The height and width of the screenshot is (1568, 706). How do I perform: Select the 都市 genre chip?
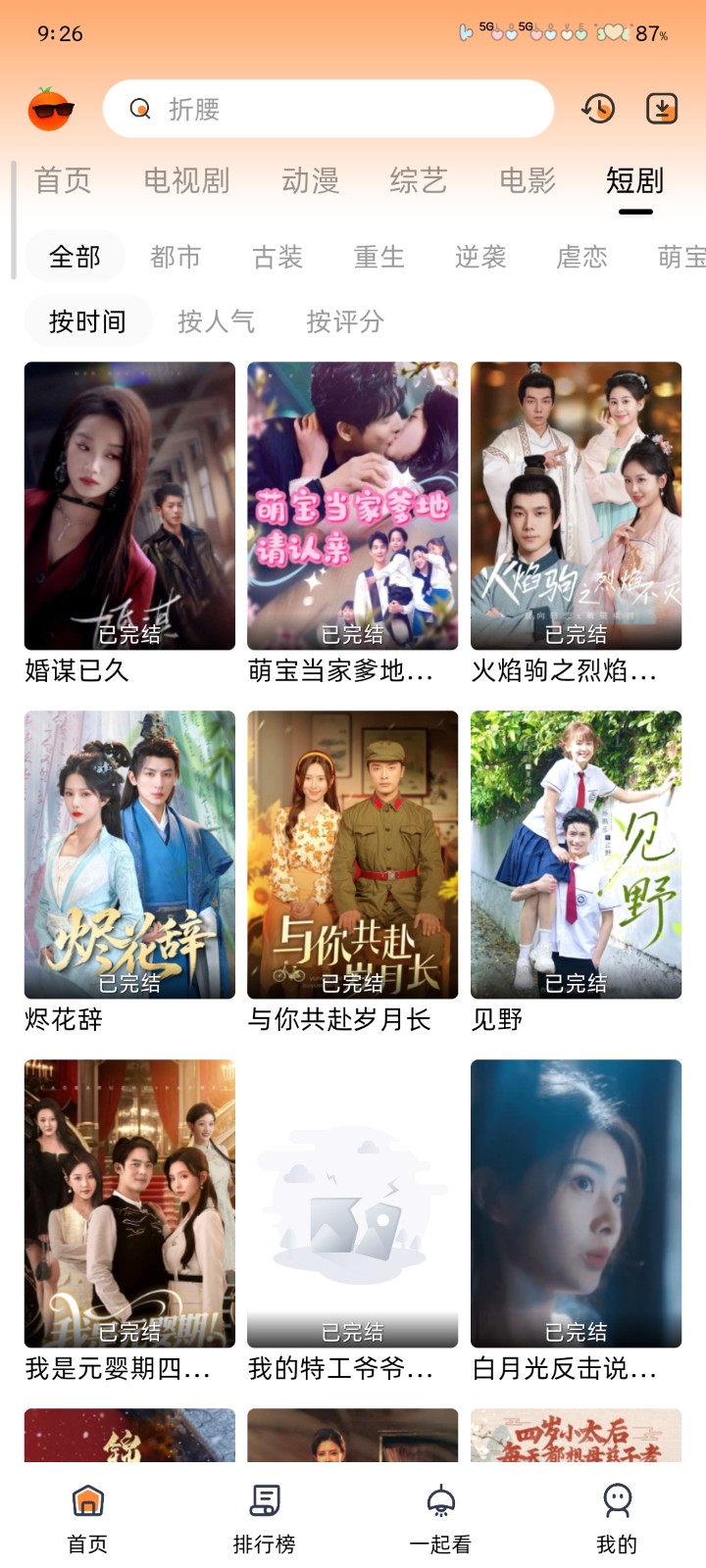point(176,257)
